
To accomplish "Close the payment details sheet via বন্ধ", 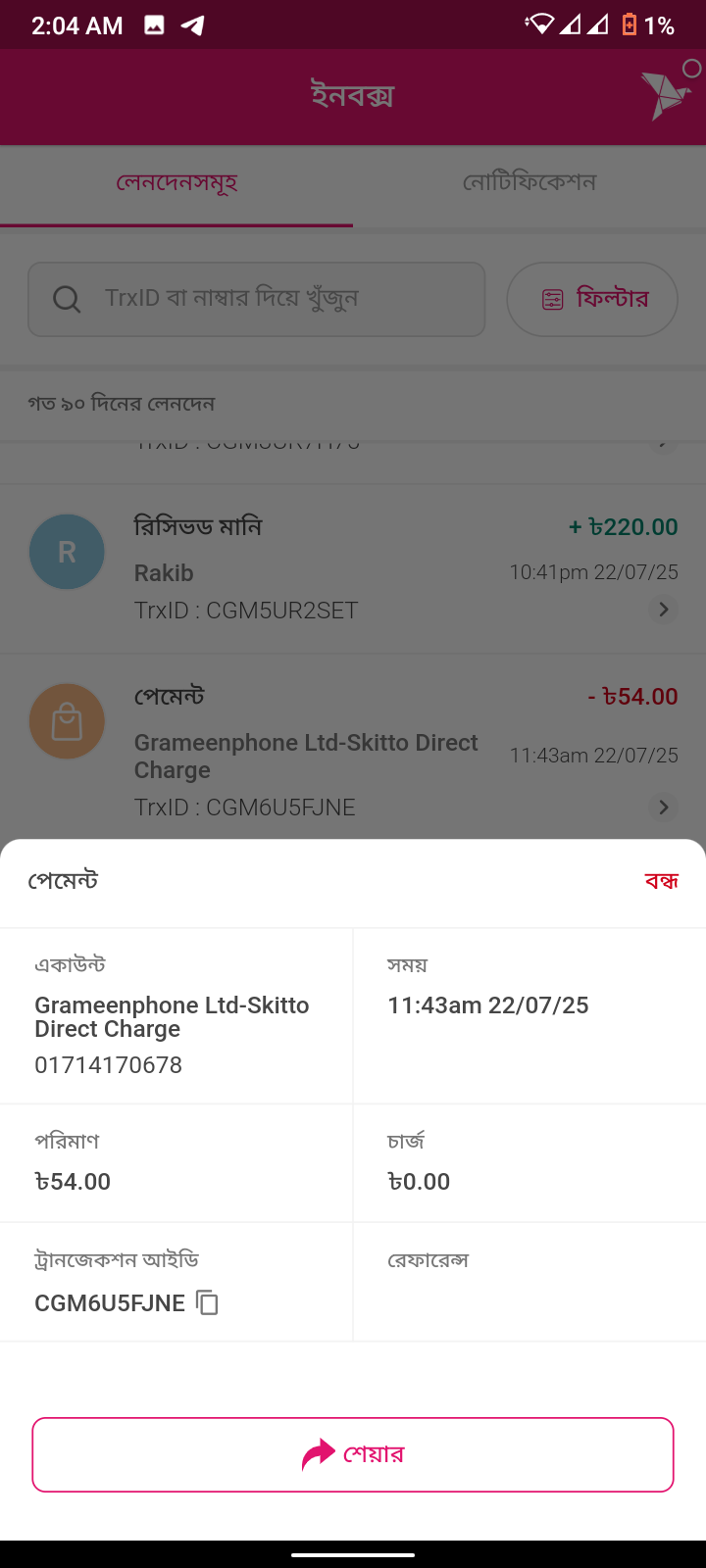I will click(x=661, y=881).
